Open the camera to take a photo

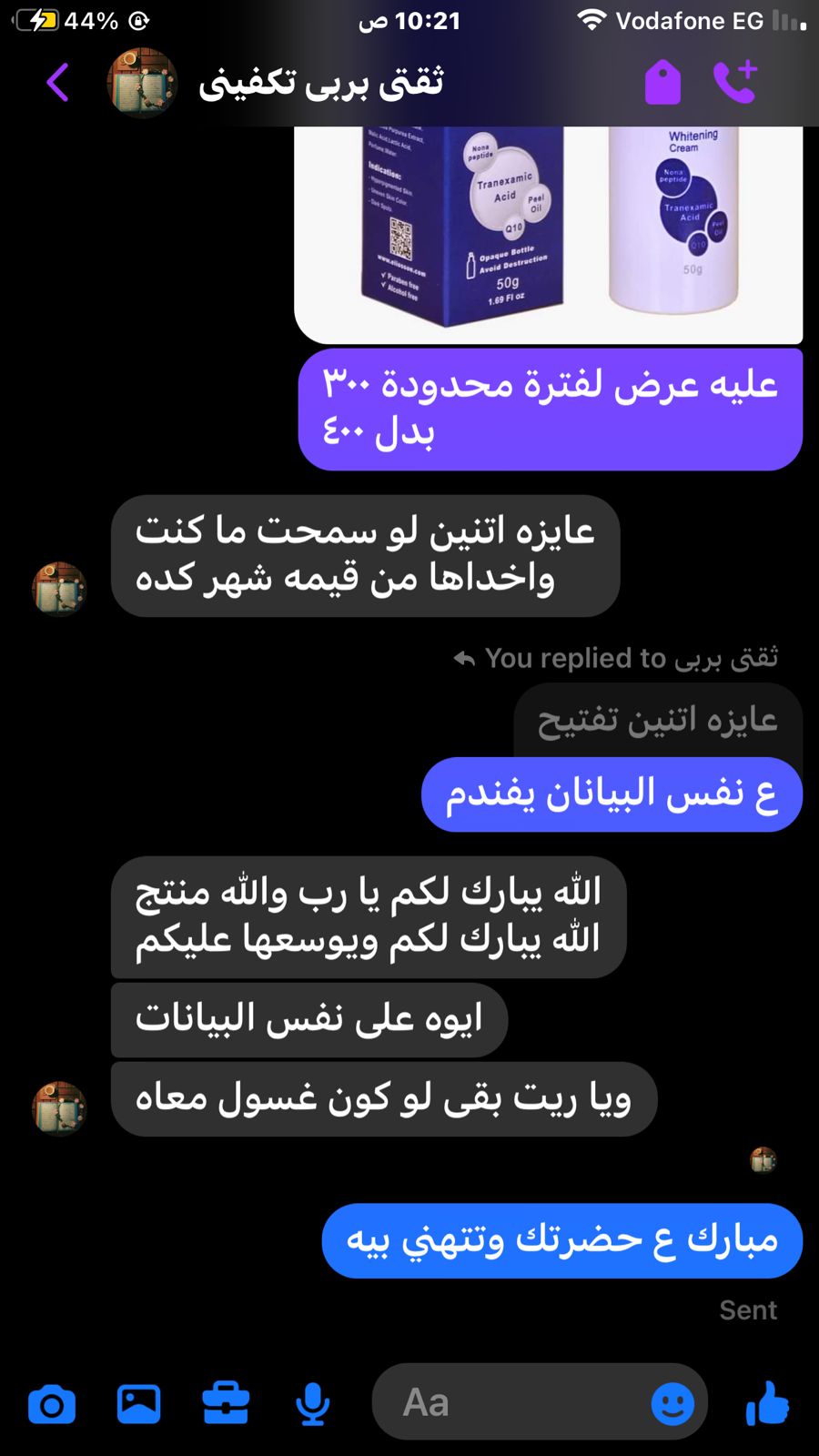point(52,1404)
